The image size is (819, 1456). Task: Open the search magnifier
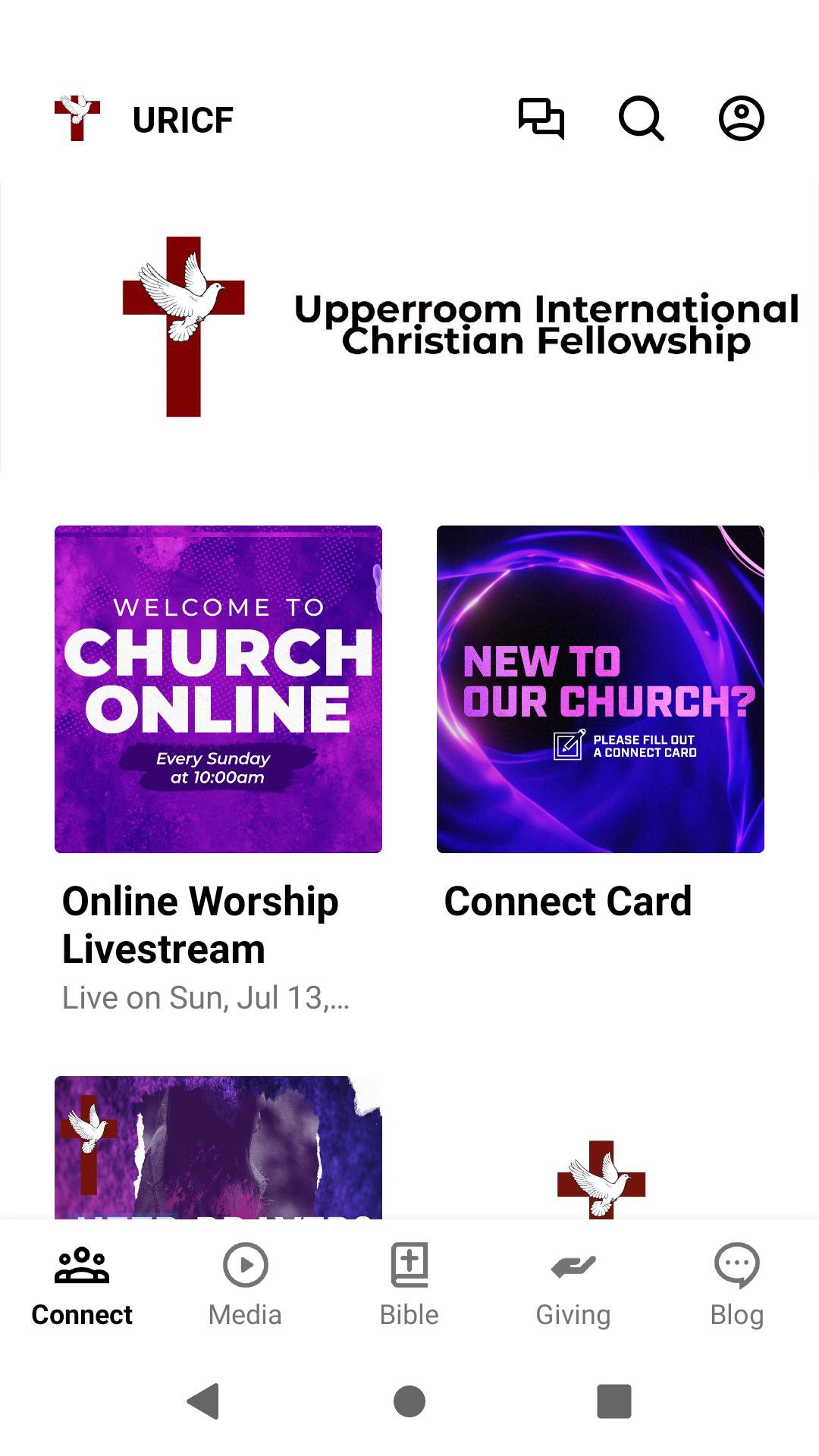642,119
